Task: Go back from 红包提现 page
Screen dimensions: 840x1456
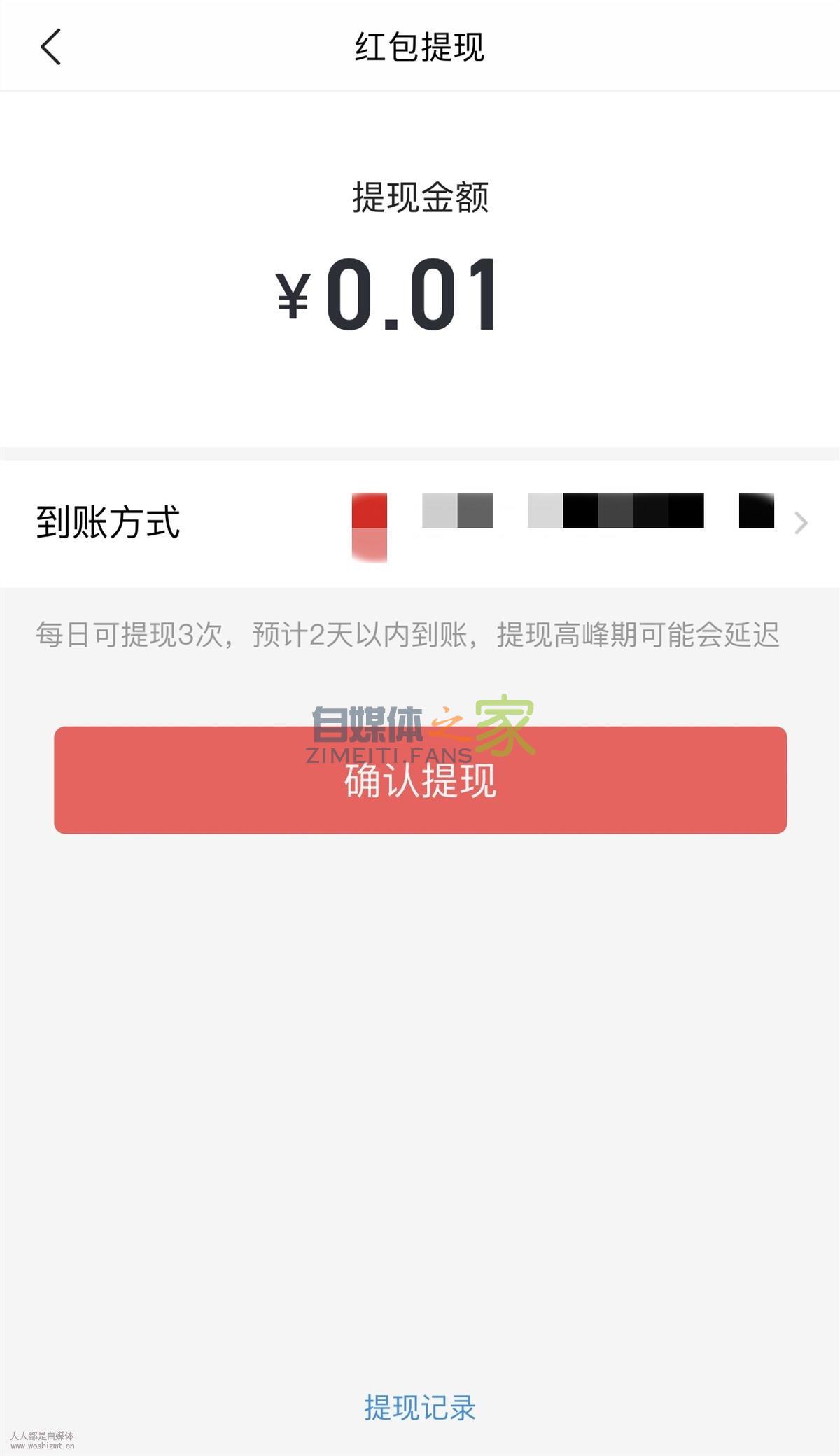Action: (51, 47)
